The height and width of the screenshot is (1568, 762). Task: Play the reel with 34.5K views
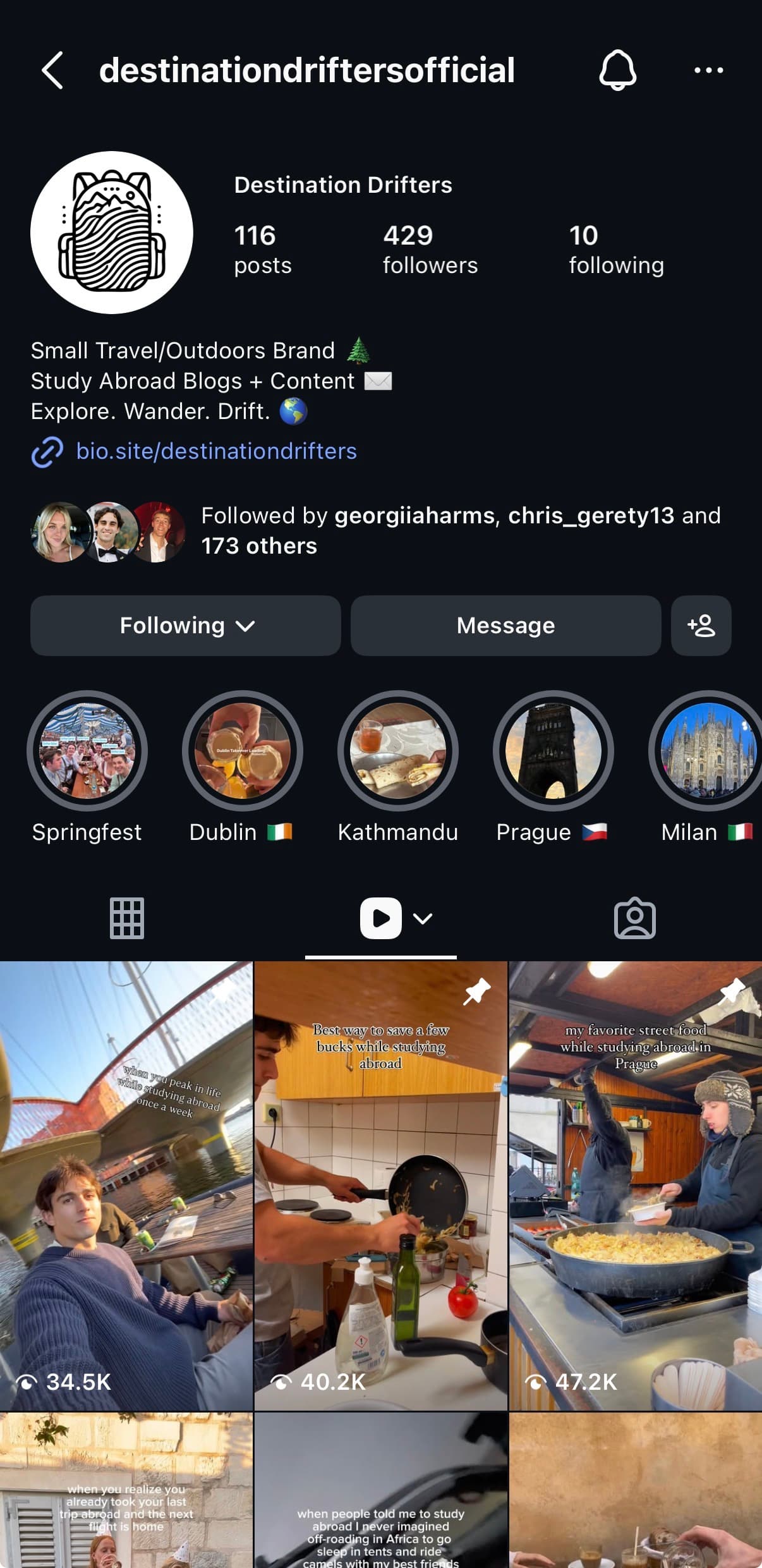pyautogui.click(x=126, y=1186)
